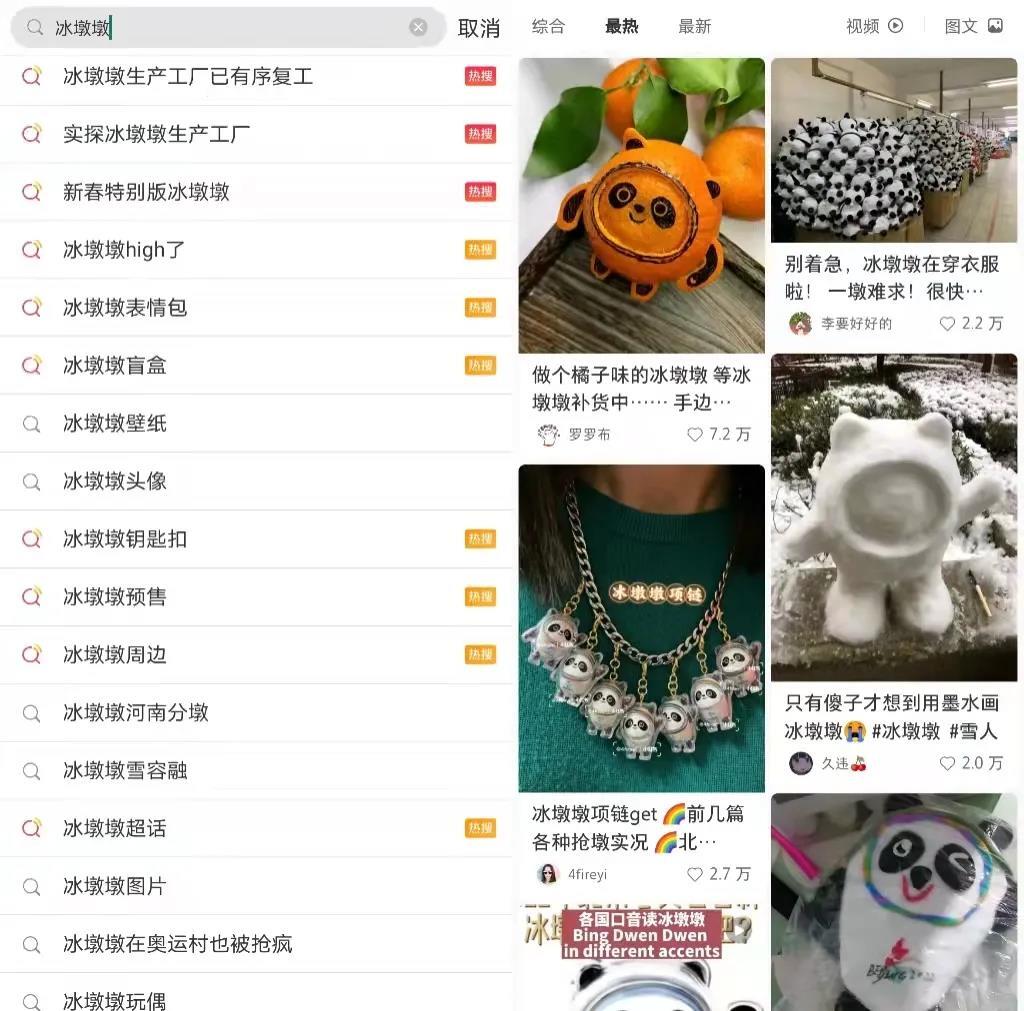Select suggestion 冰墩墩生产工厂已有序复工

pos(188,76)
